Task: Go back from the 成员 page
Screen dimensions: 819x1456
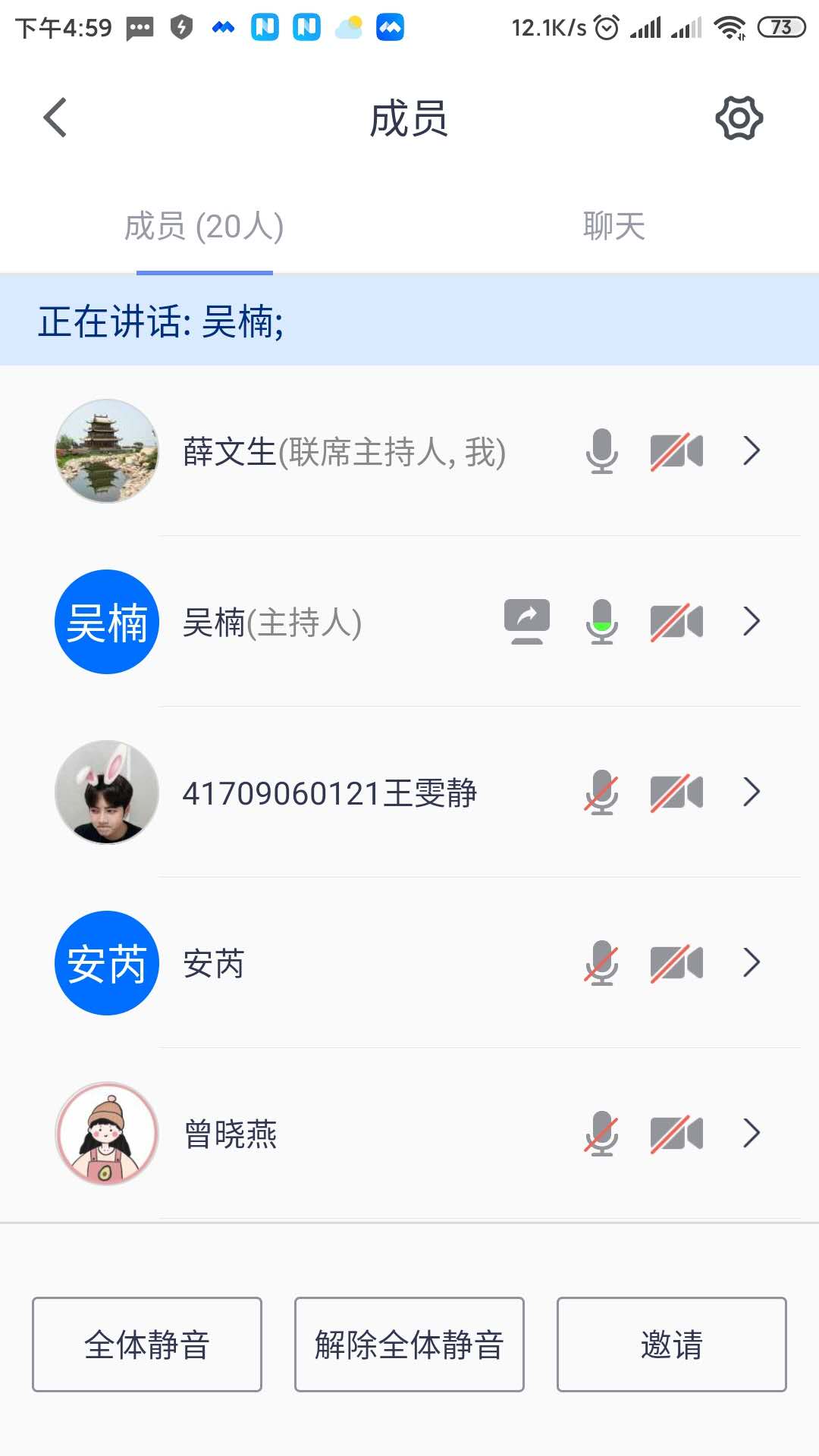Action: [55, 118]
